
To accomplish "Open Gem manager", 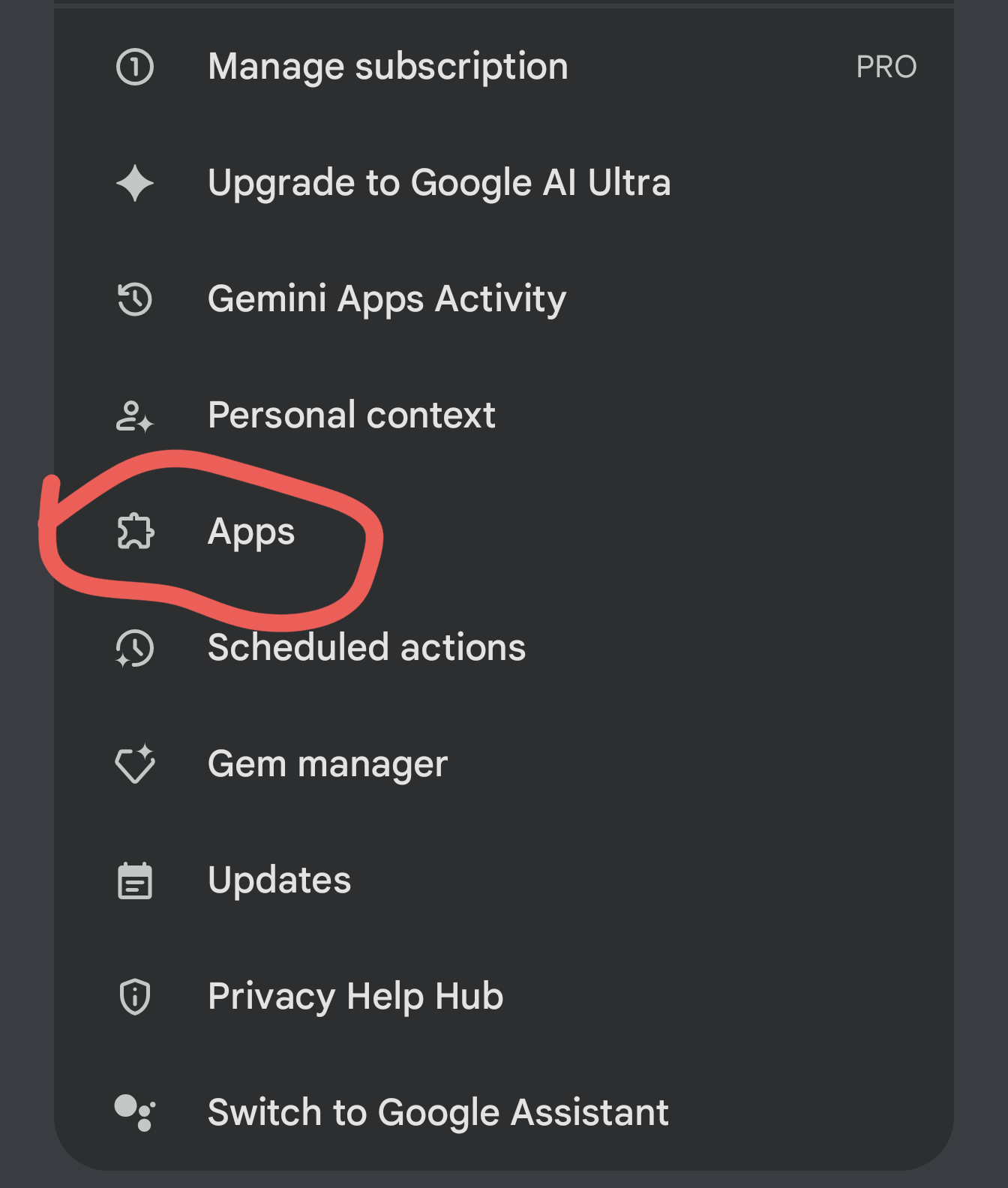I will [x=327, y=764].
